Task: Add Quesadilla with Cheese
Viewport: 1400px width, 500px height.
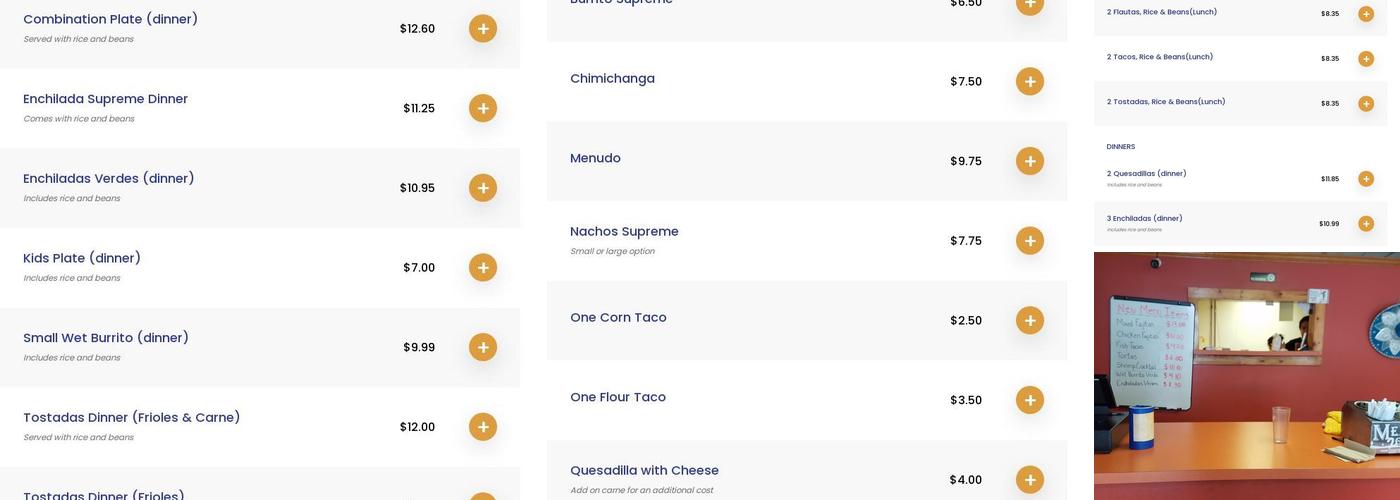Action: tap(1030, 480)
